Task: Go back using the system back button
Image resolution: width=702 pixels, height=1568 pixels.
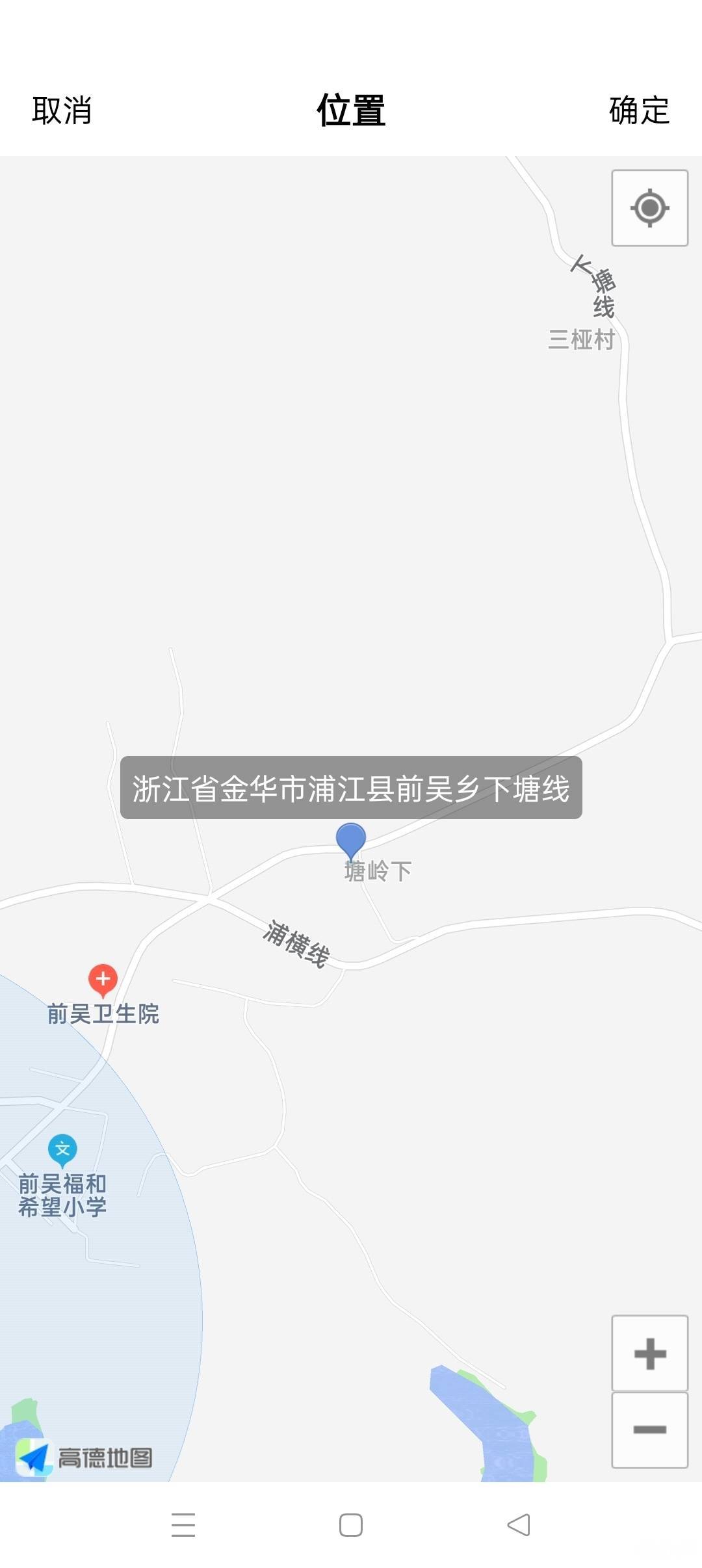Action: click(x=518, y=1525)
